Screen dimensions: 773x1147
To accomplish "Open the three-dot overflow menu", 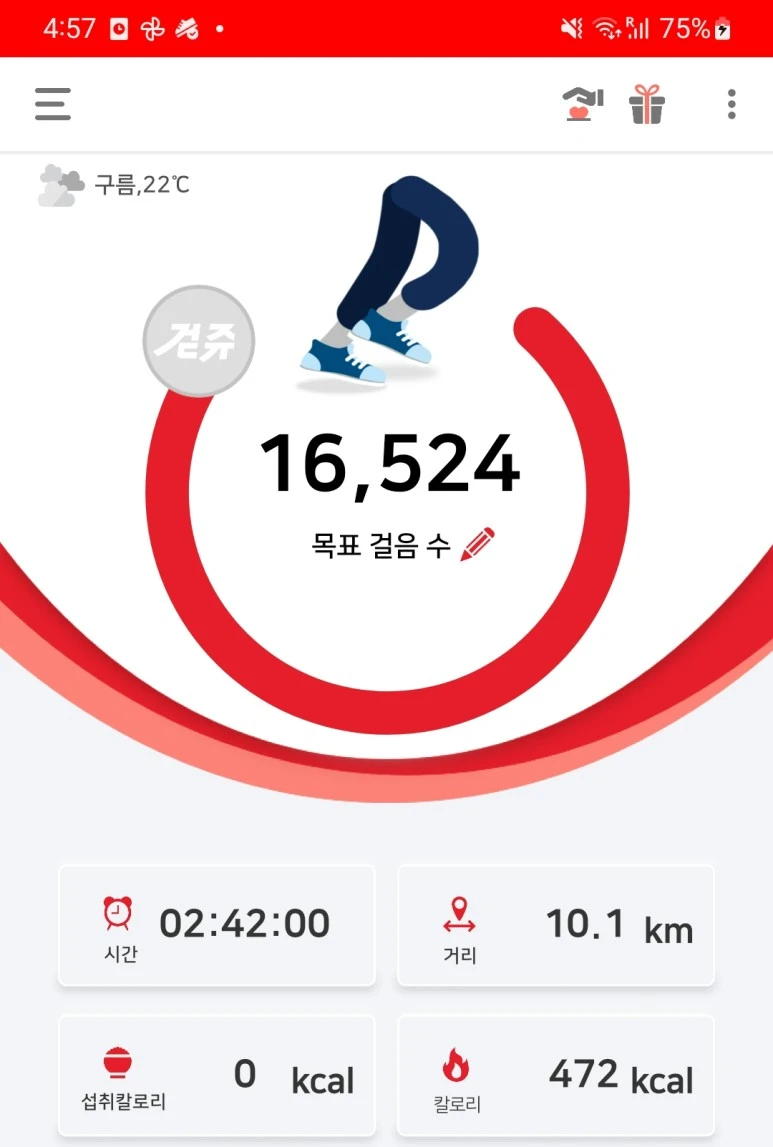I will pos(732,104).
